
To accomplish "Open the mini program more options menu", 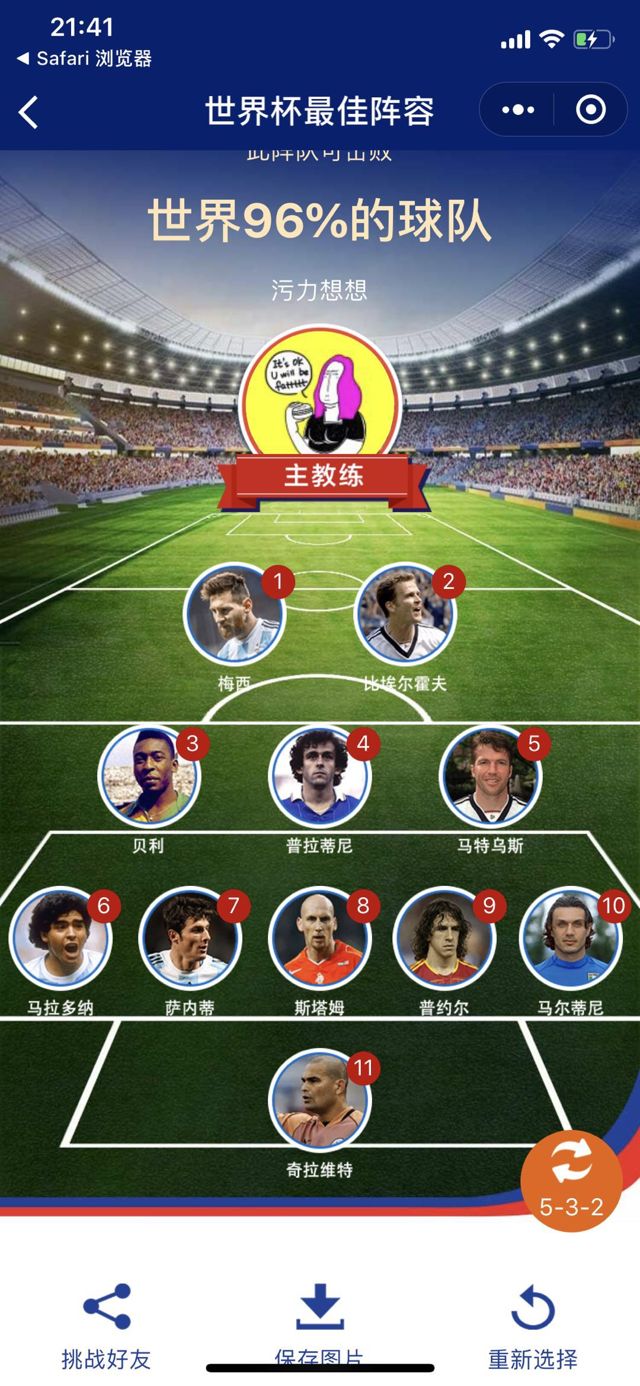I will 518,110.
